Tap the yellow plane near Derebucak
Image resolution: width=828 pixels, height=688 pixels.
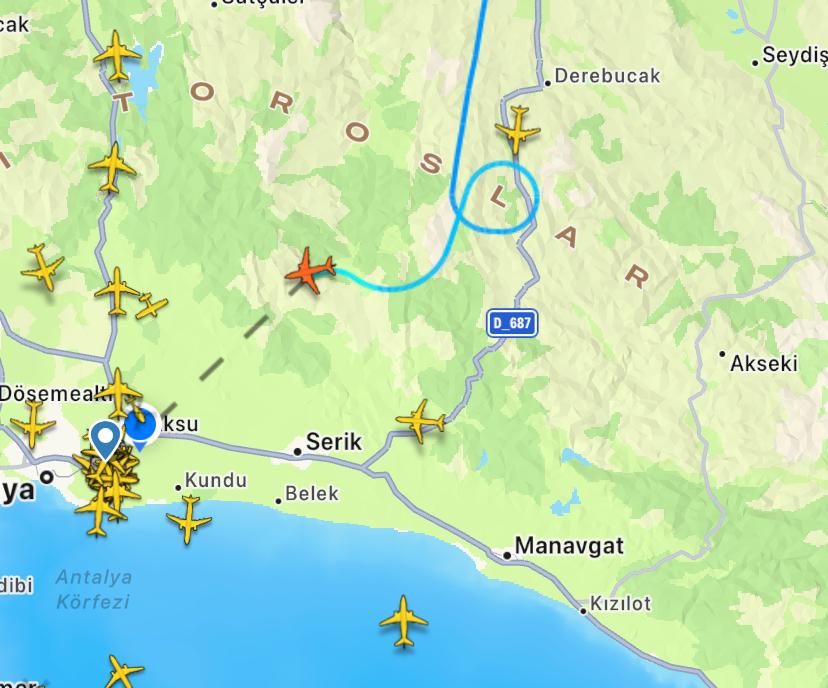(x=517, y=129)
